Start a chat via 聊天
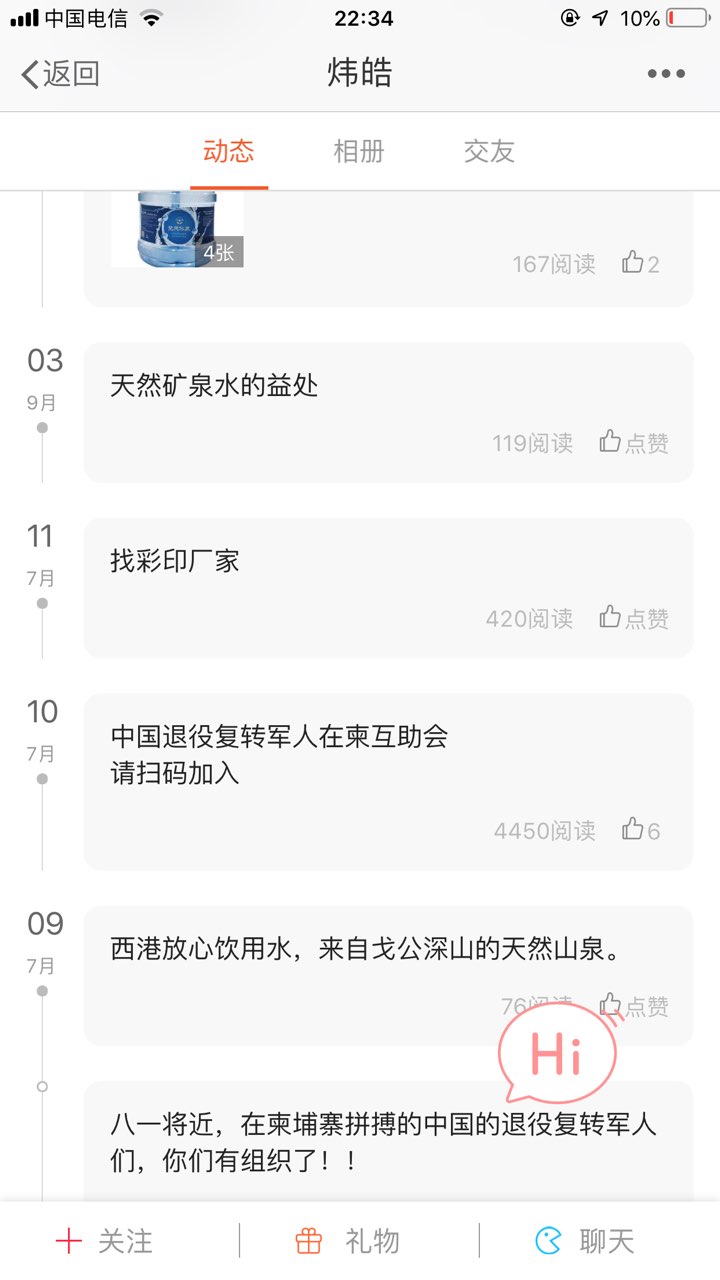Screen dimensions: 720x1280 click(585, 1242)
